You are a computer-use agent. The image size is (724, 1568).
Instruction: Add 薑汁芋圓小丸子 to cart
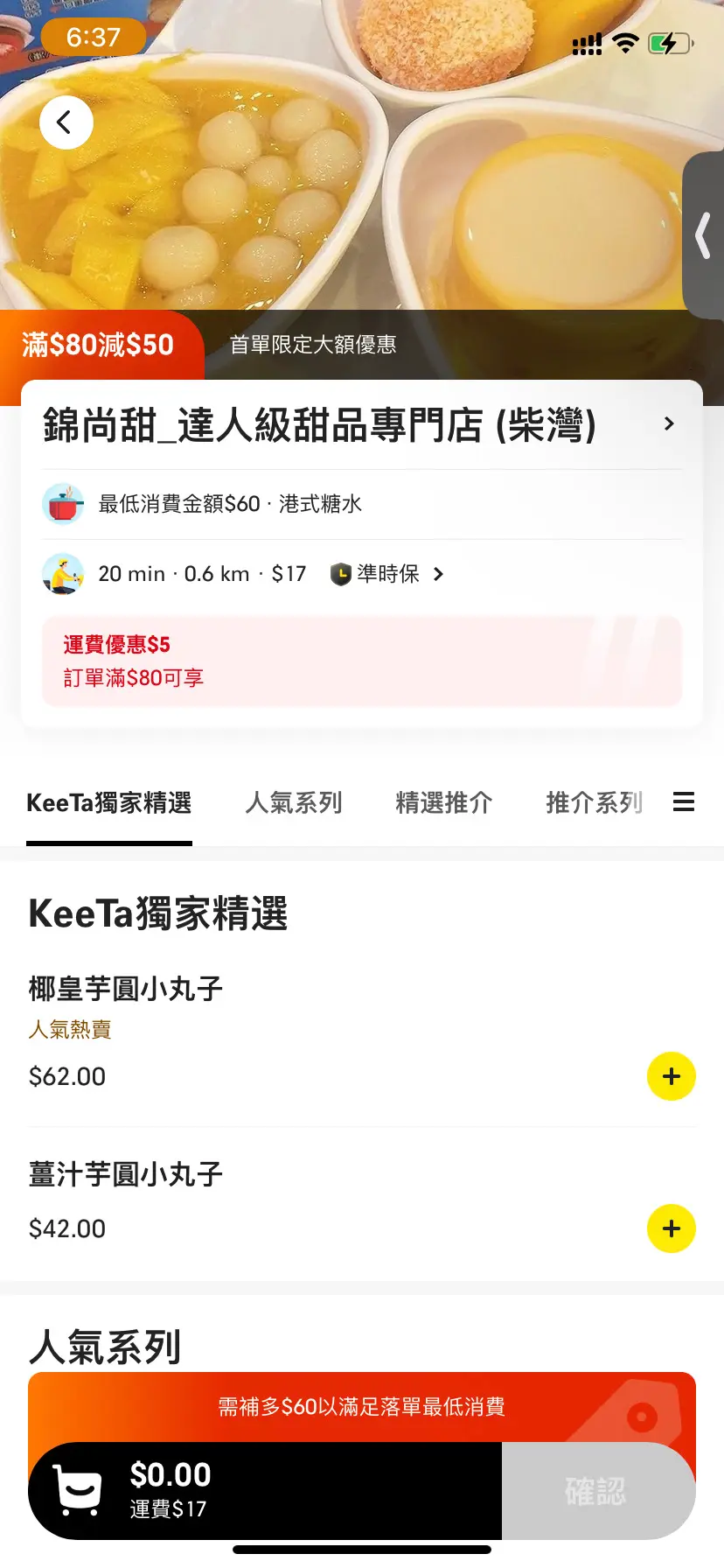671,1228
